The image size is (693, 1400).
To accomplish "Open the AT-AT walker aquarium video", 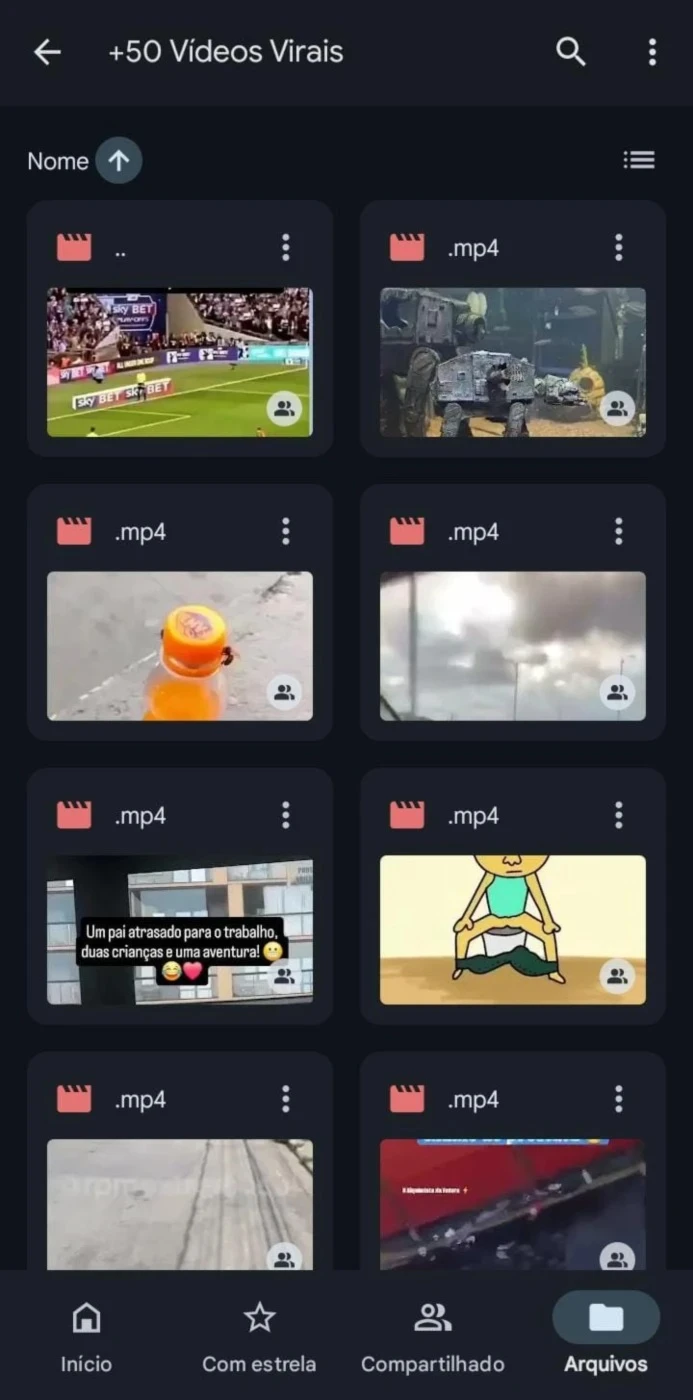I will coord(513,362).
